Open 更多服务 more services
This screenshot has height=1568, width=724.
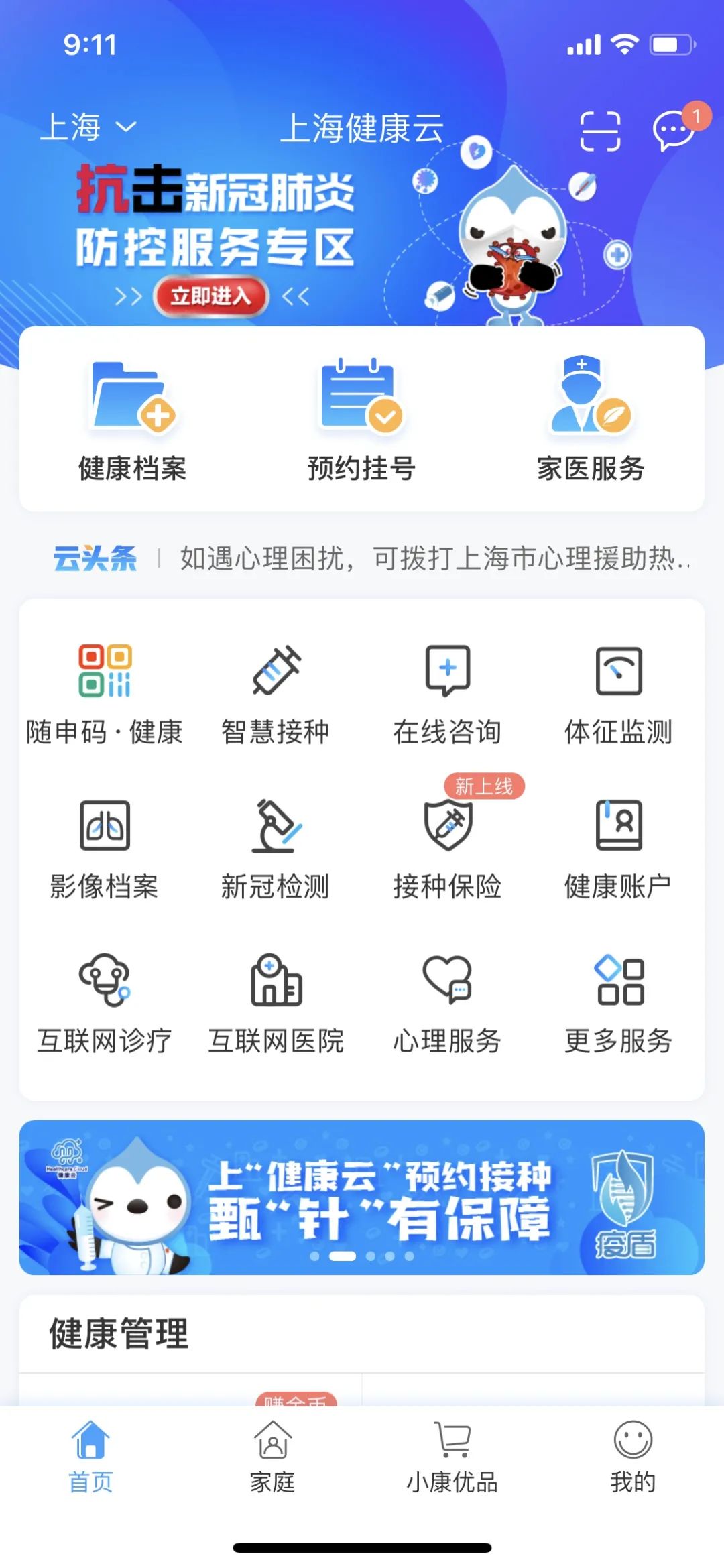[618, 1004]
